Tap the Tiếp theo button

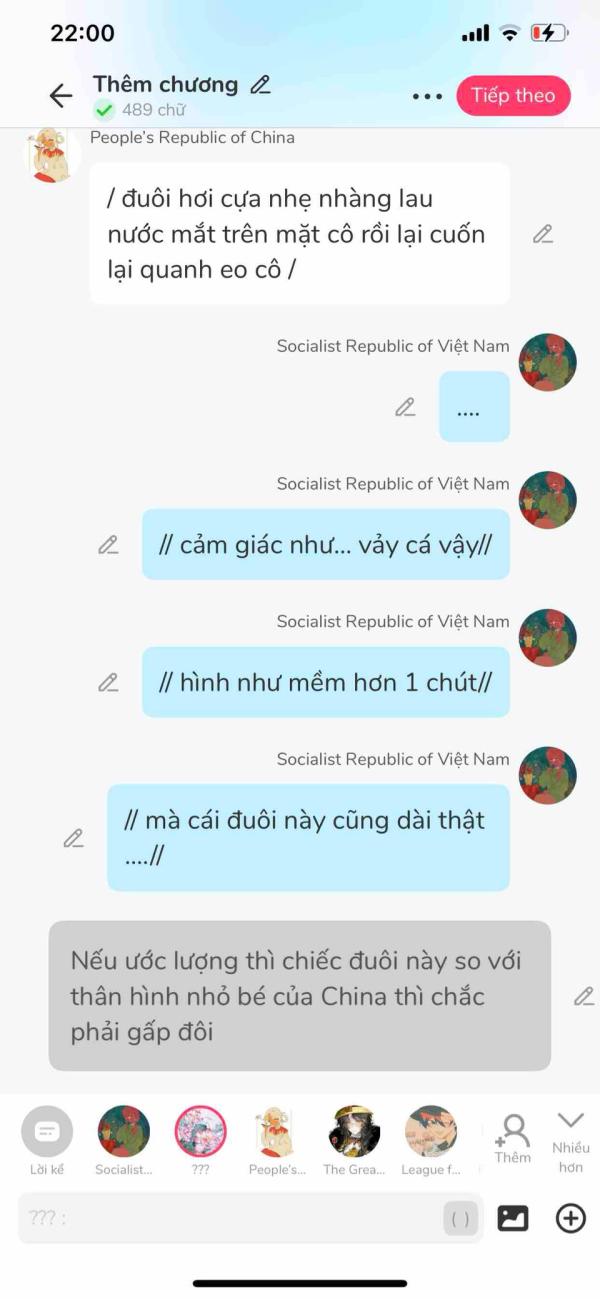(513, 96)
